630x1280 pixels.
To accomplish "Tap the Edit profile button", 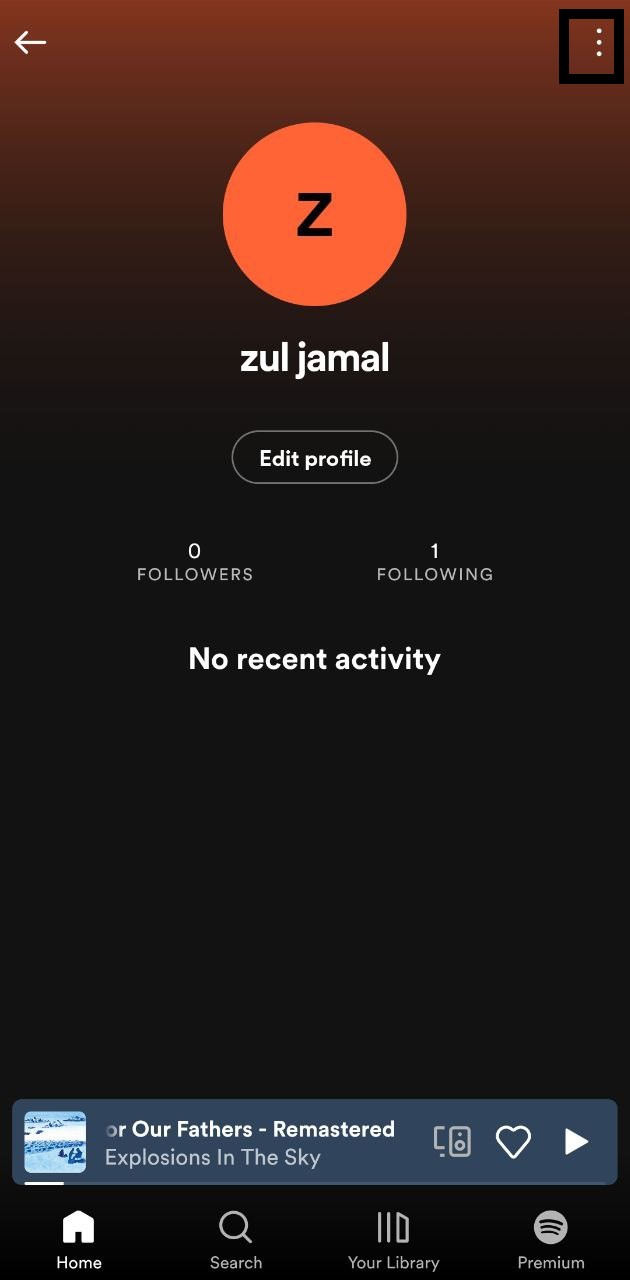I will tap(315, 458).
